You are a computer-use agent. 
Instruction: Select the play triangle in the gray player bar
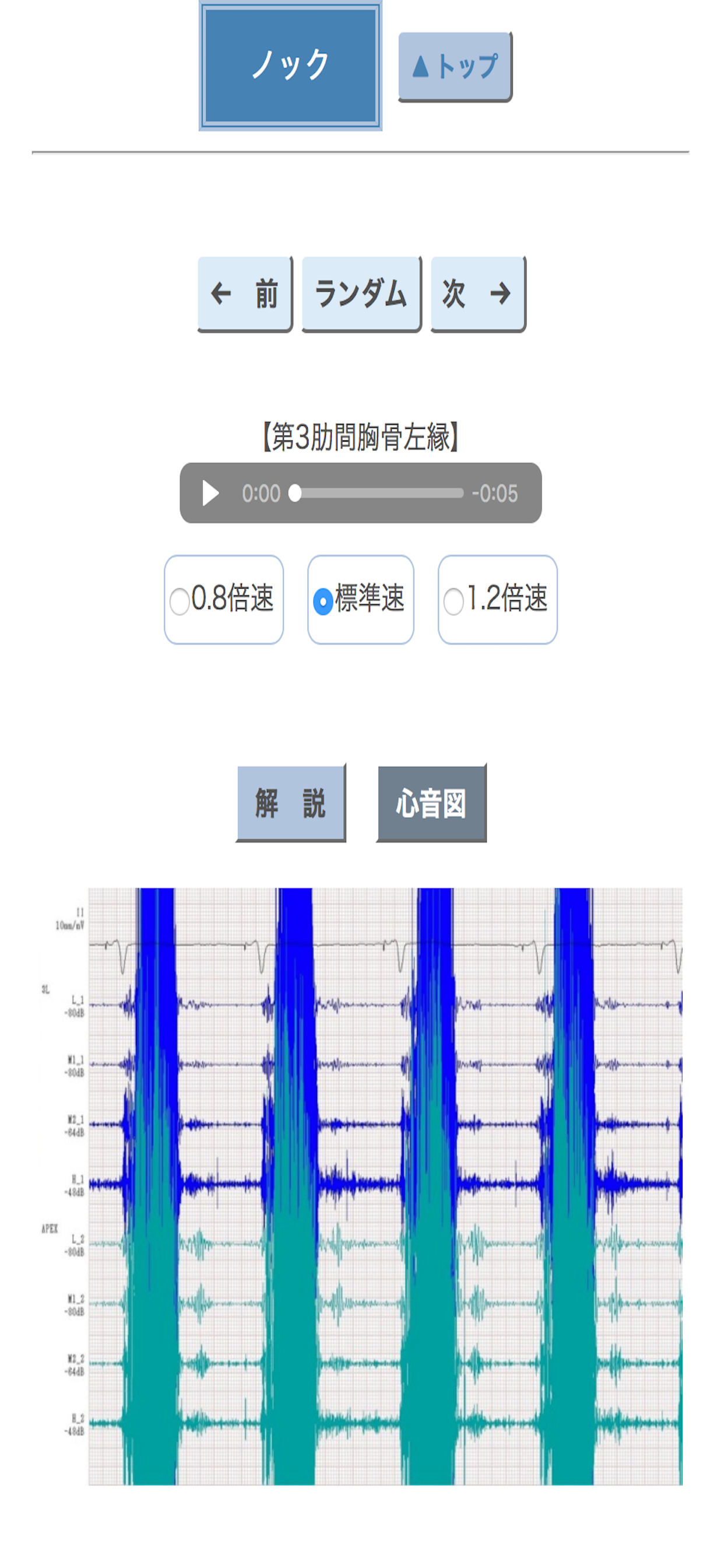click(212, 493)
